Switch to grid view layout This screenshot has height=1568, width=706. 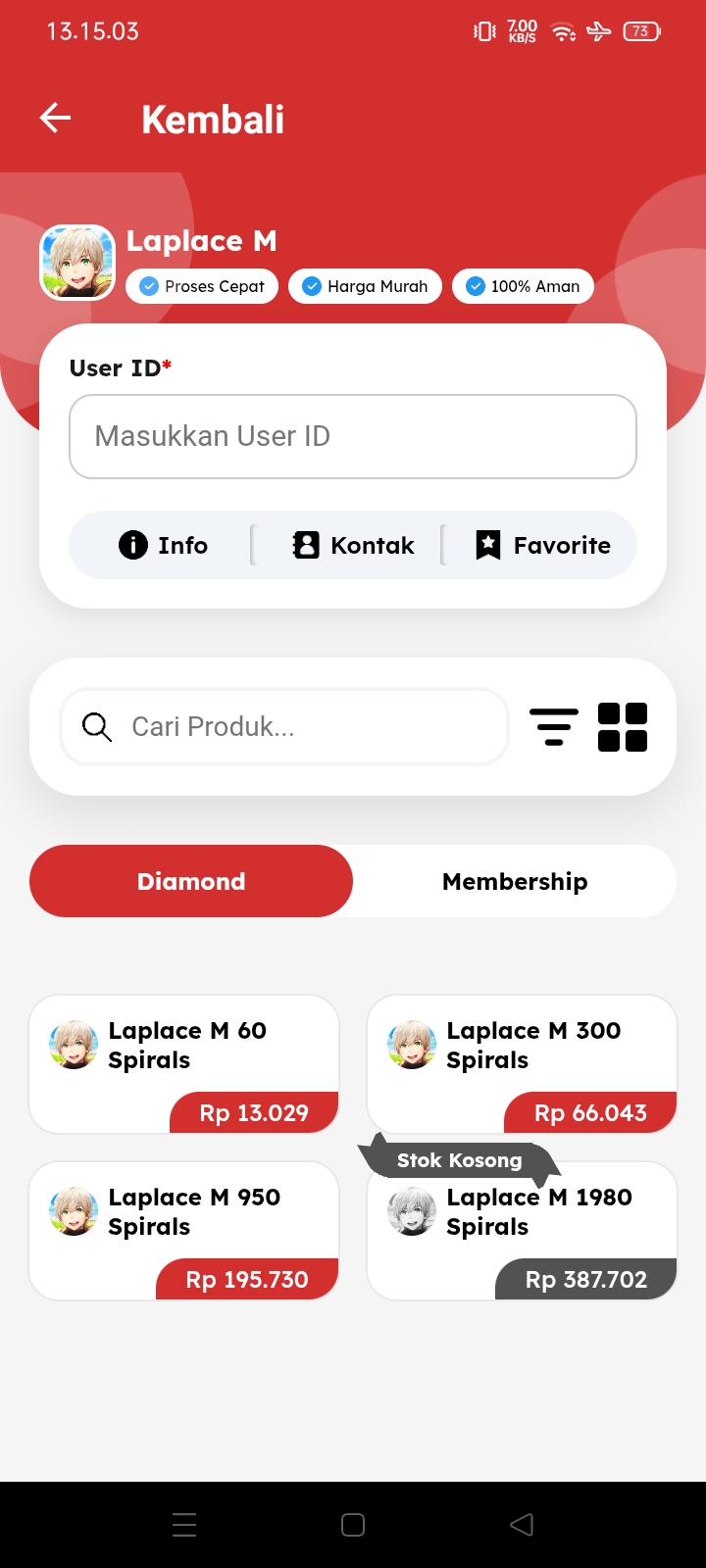coord(623,726)
